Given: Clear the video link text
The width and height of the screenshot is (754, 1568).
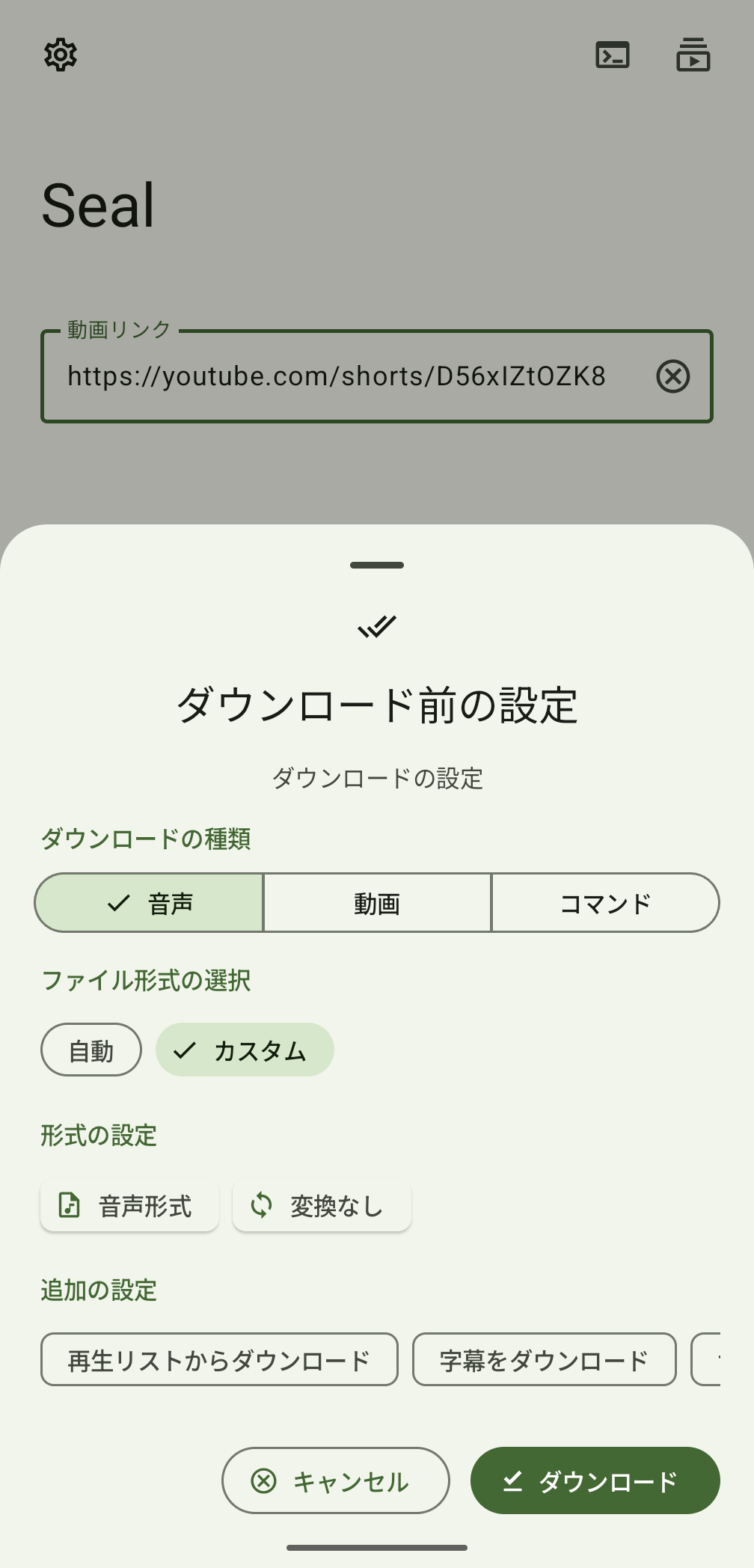Looking at the screenshot, I should [x=672, y=376].
